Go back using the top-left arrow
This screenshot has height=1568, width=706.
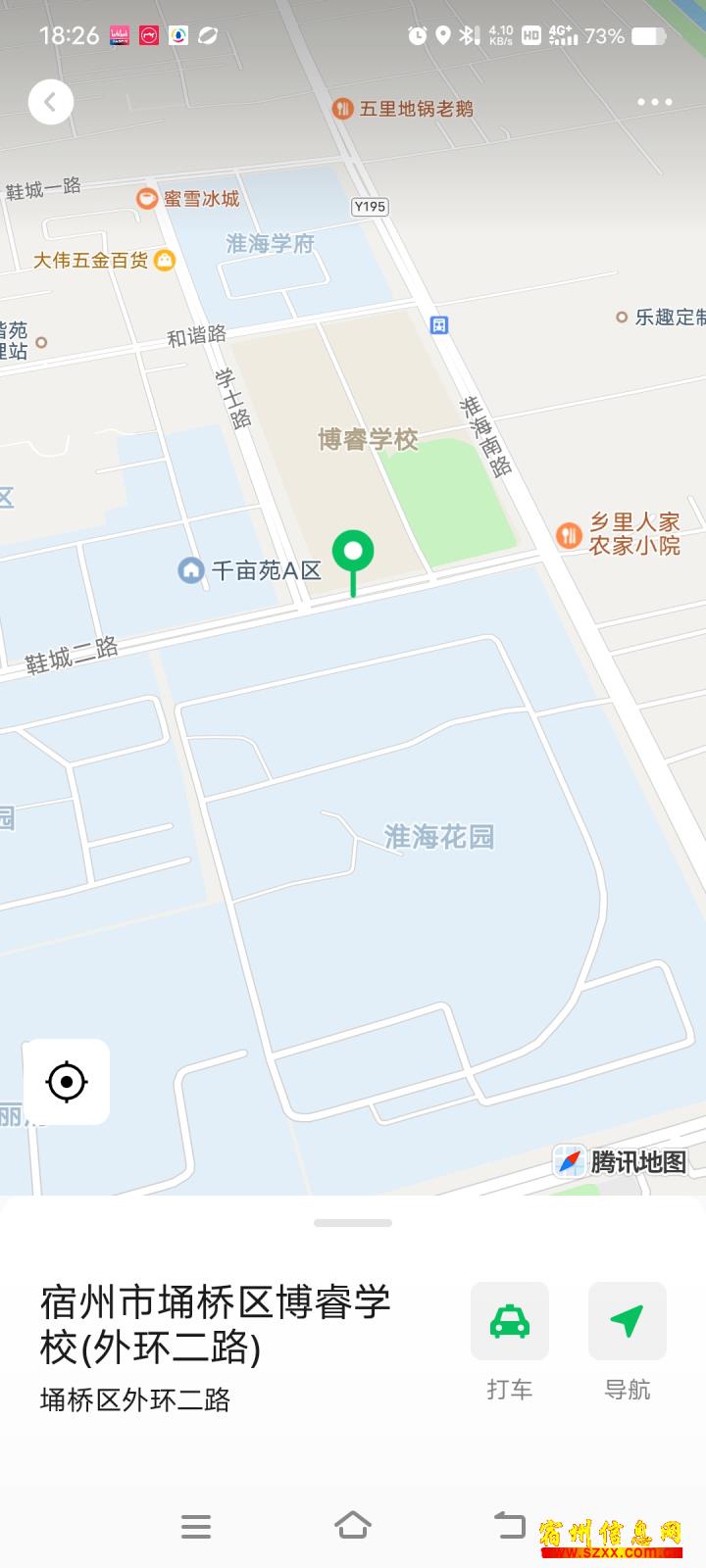(x=51, y=102)
